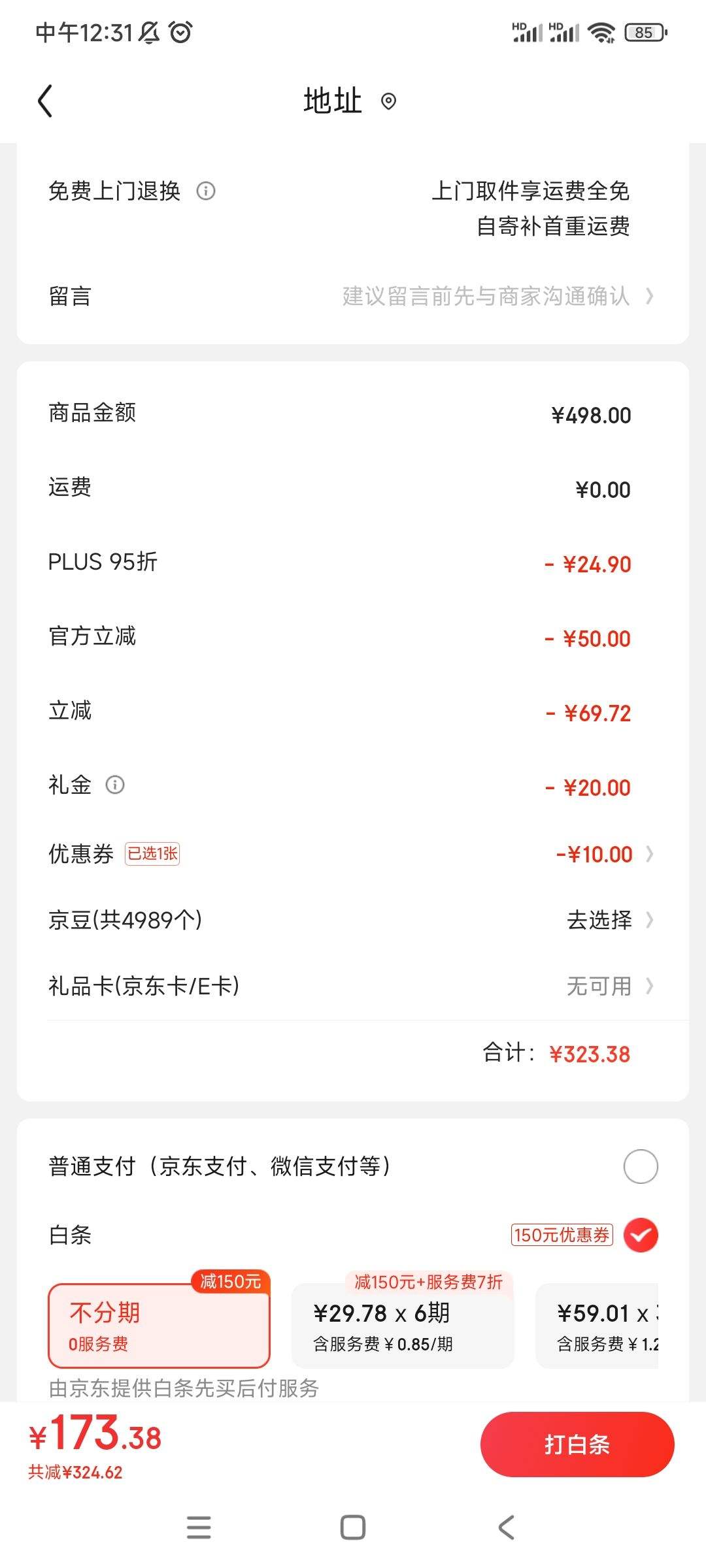Screen dimensions: 706x1568
Task: Open 京豆 row to choose beans
Action: 353,920
